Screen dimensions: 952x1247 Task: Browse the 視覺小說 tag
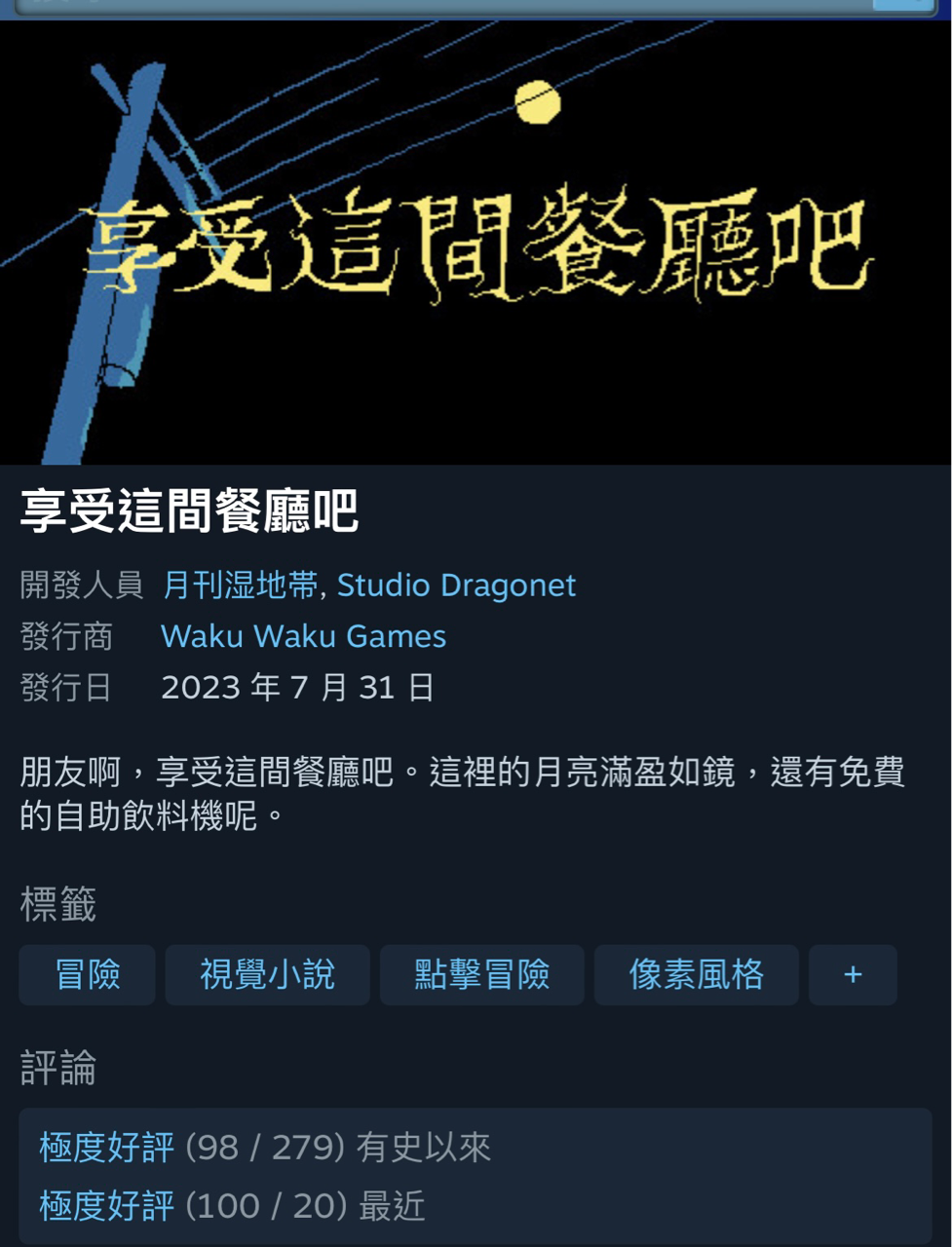click(x=267, y=974)
